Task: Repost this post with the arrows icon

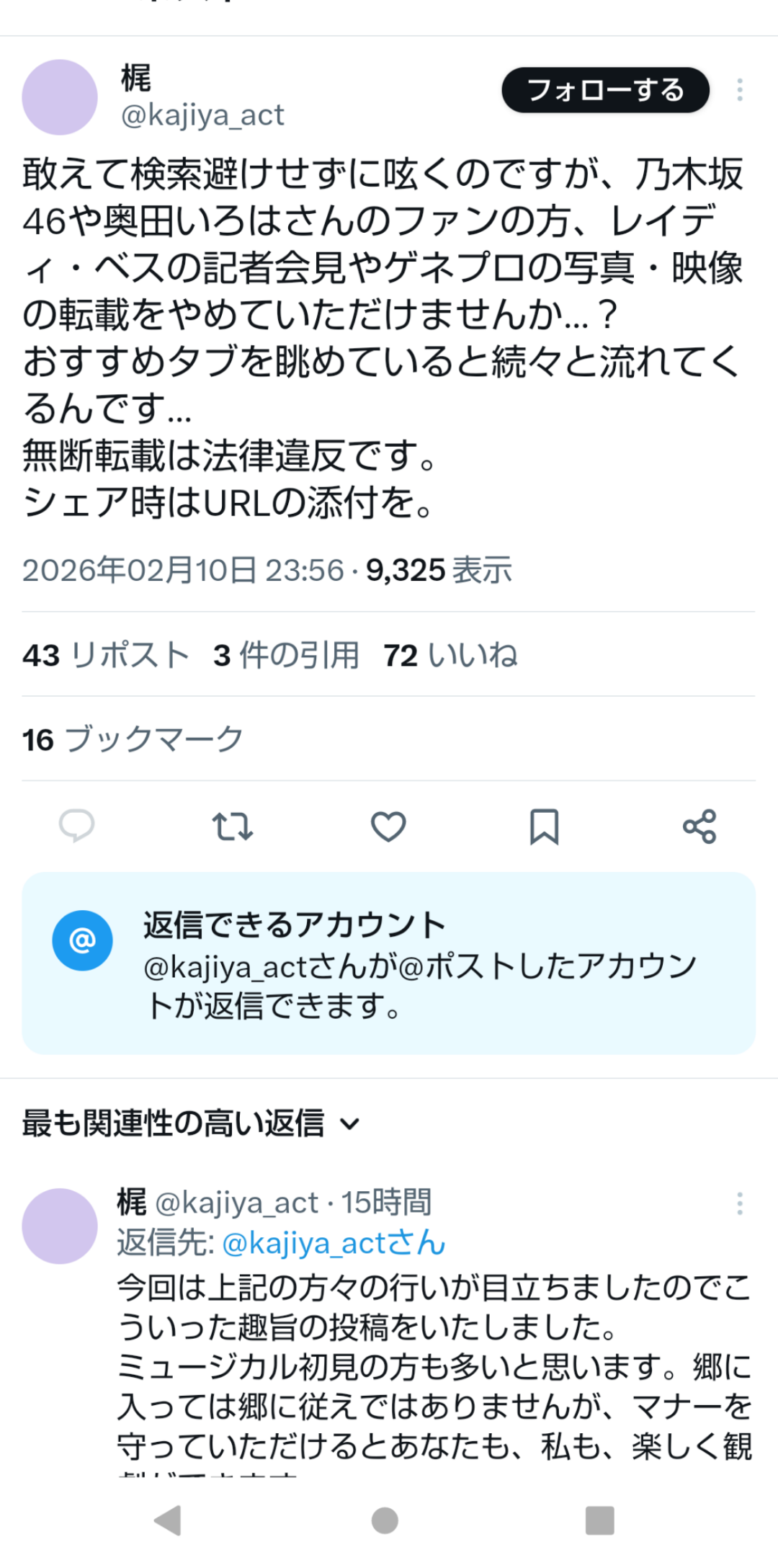Action: pyautogui.click(x=232, y=826)
